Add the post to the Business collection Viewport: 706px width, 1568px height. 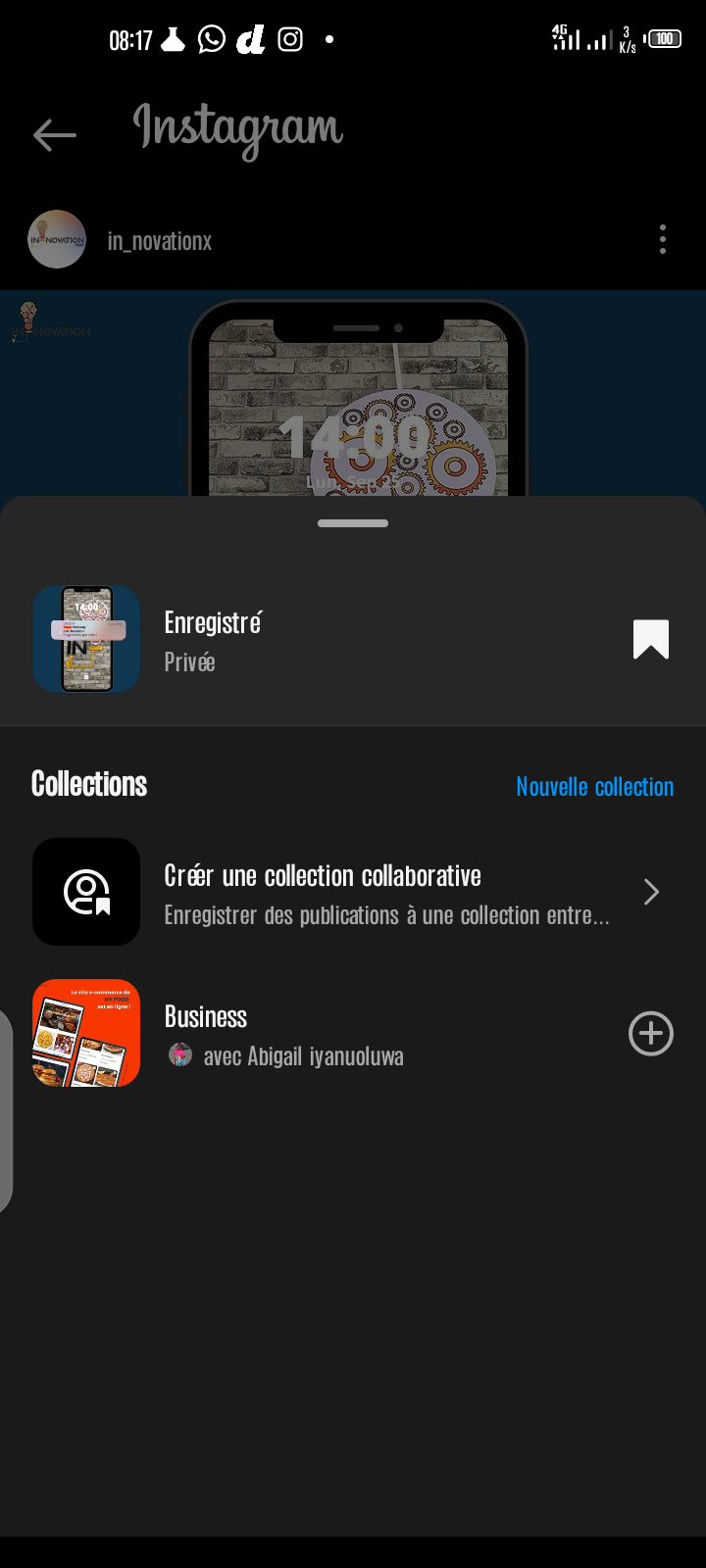click(x=650, y=1034)
